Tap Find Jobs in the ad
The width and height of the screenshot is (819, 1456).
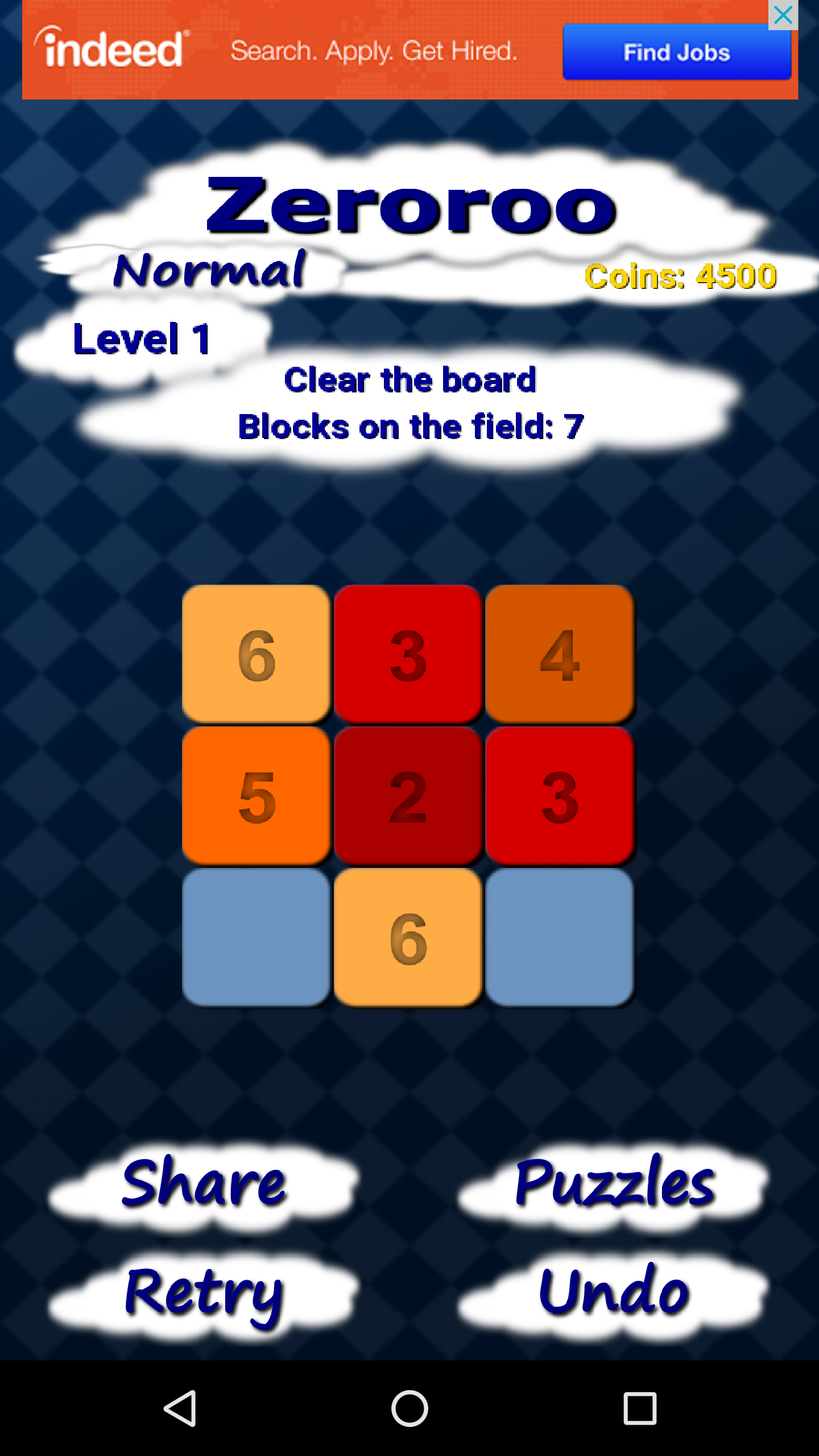point(677,52)
